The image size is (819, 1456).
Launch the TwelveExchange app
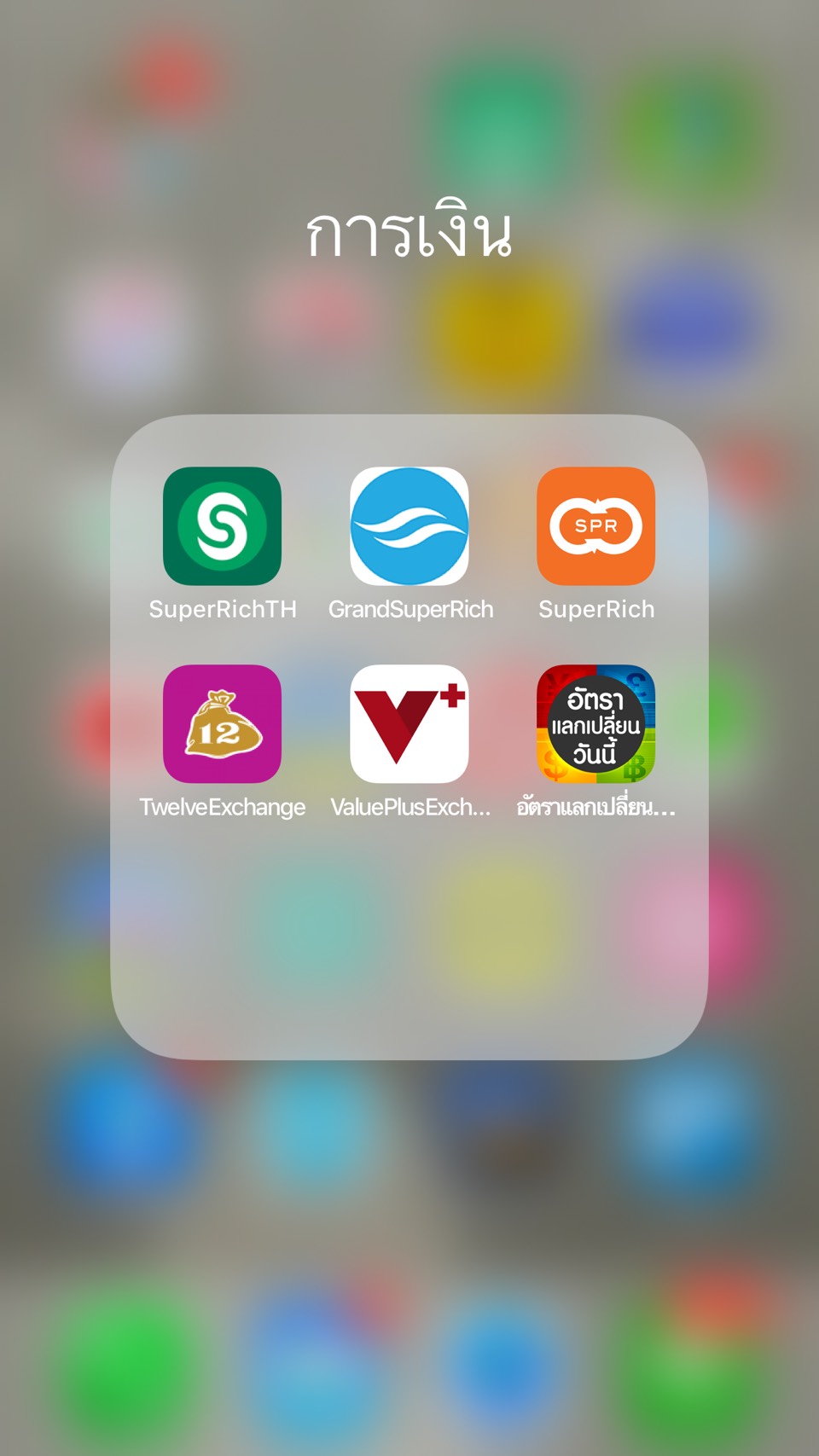click(222, 724)
